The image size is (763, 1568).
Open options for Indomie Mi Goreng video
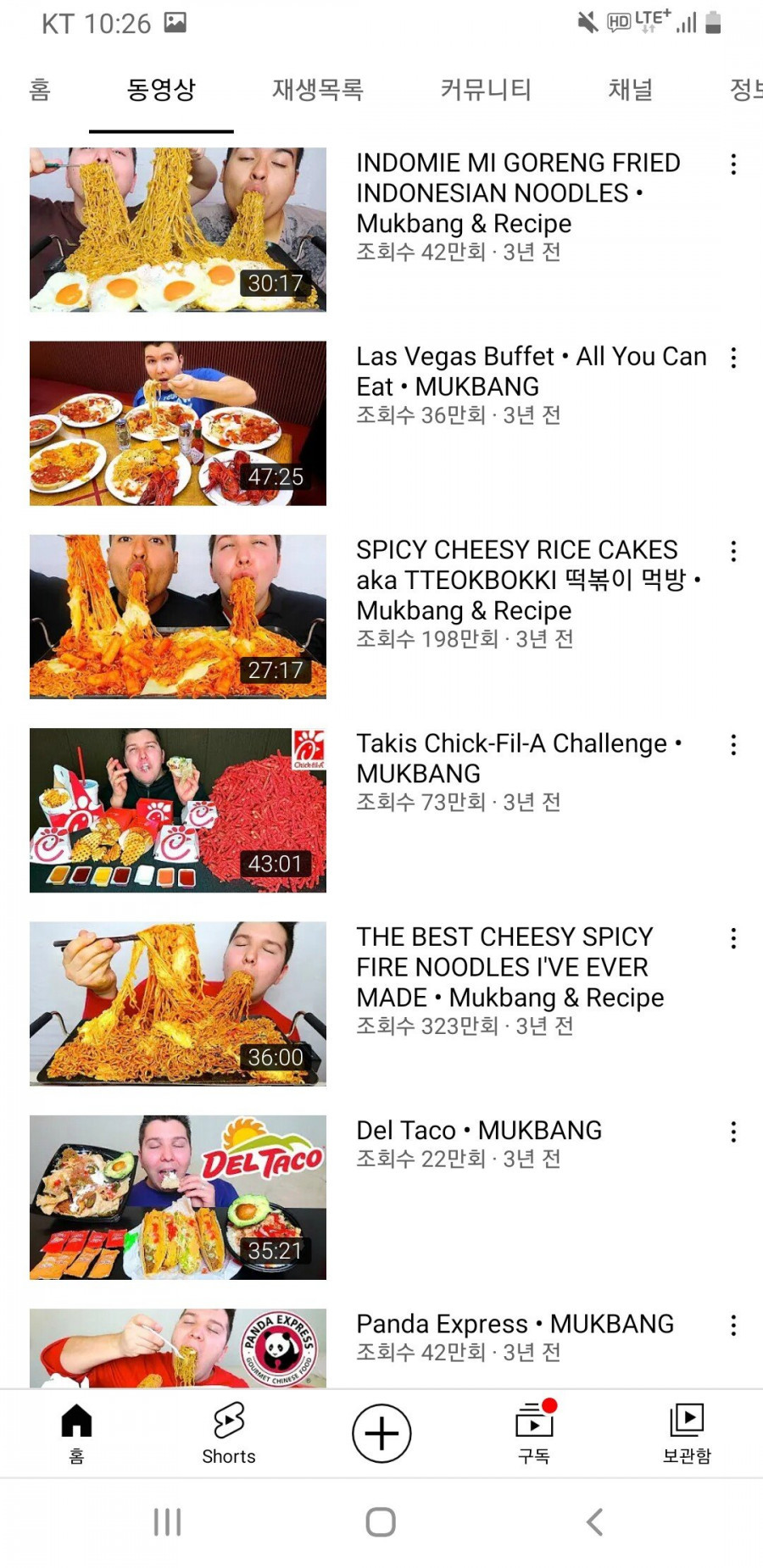coord(733,164)
